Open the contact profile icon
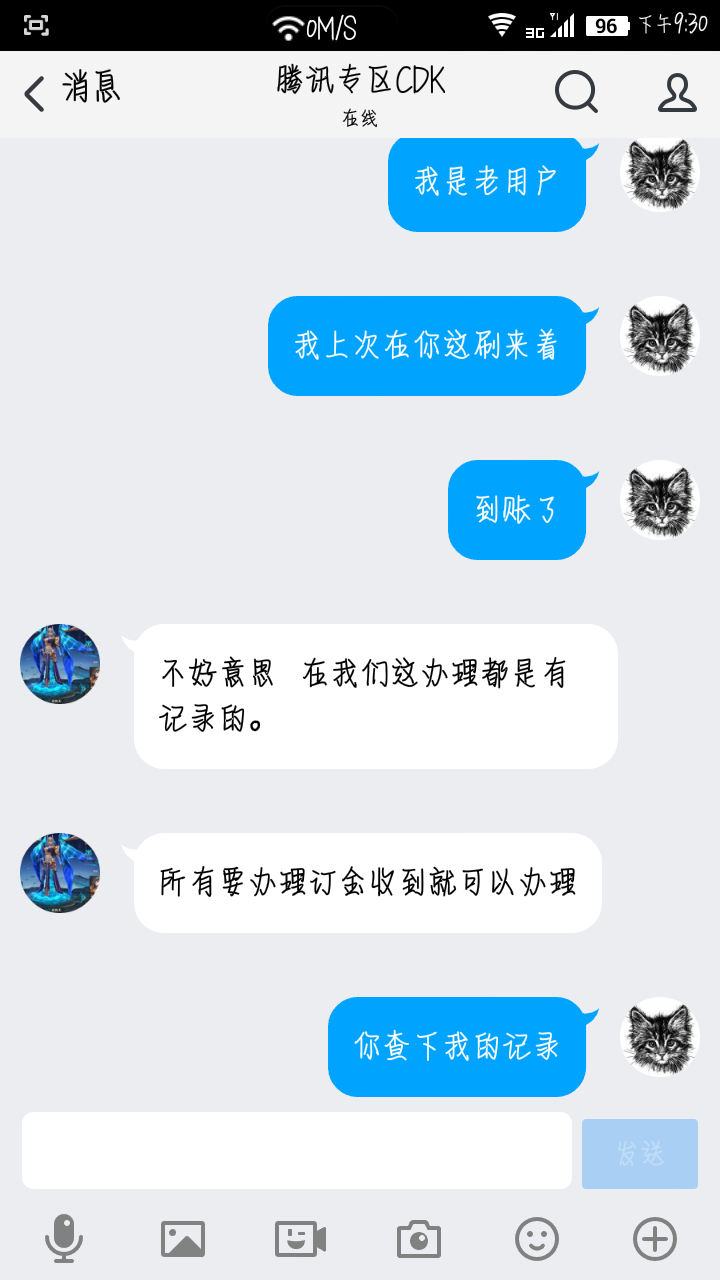The height and width of the screenshot is (1280, 720). pyautogui.click(x=677, y=93)
